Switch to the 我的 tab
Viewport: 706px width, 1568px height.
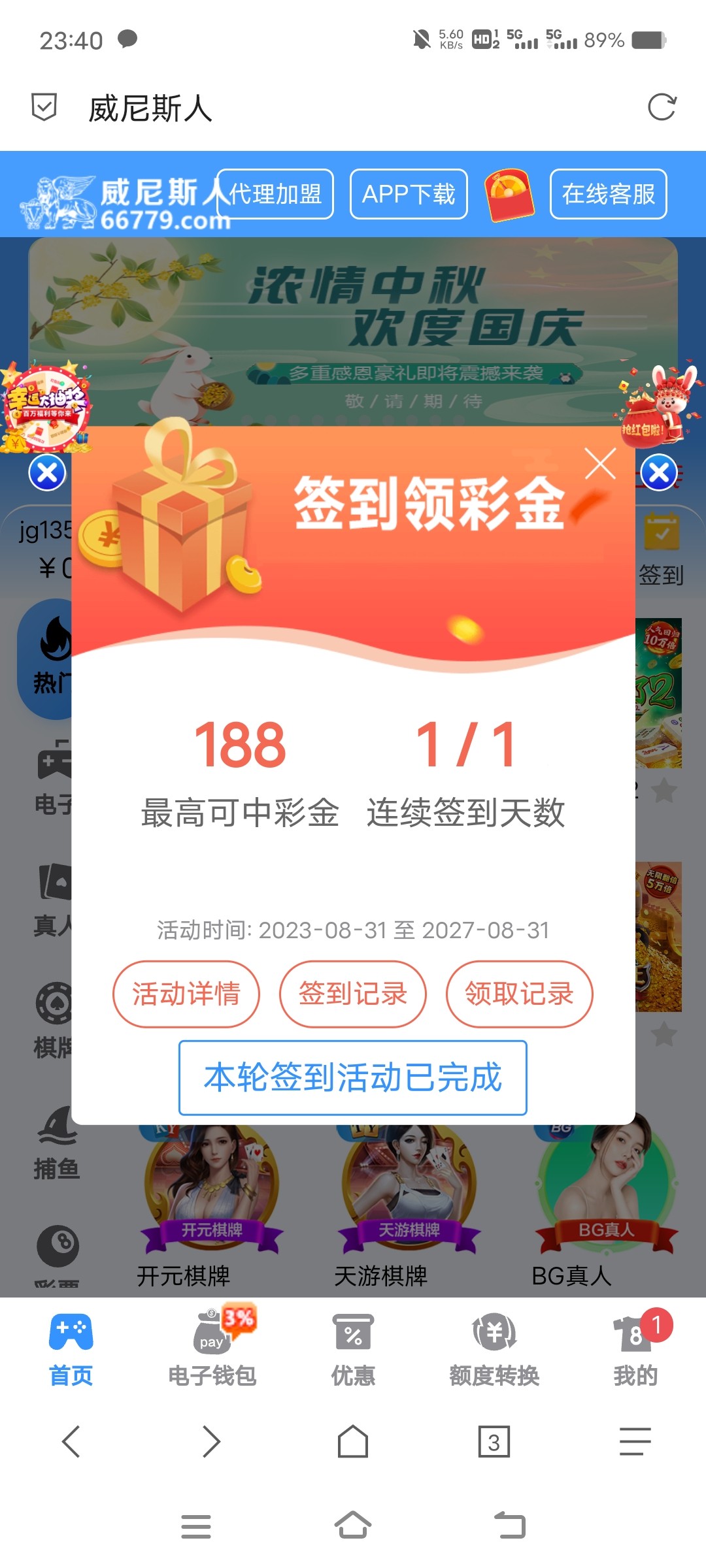635,1350
